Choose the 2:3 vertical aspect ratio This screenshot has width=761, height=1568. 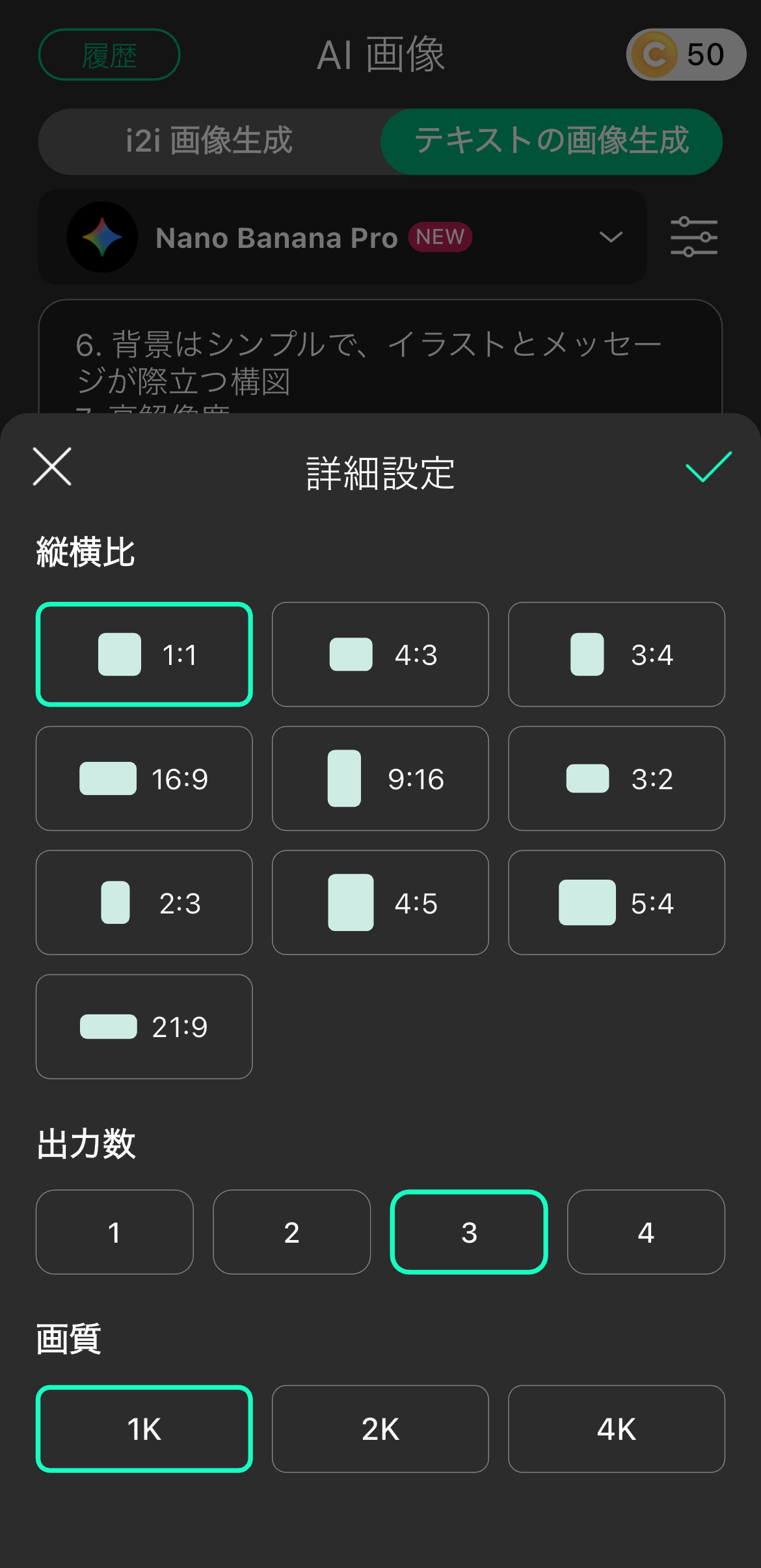click(x=144, y=902)
